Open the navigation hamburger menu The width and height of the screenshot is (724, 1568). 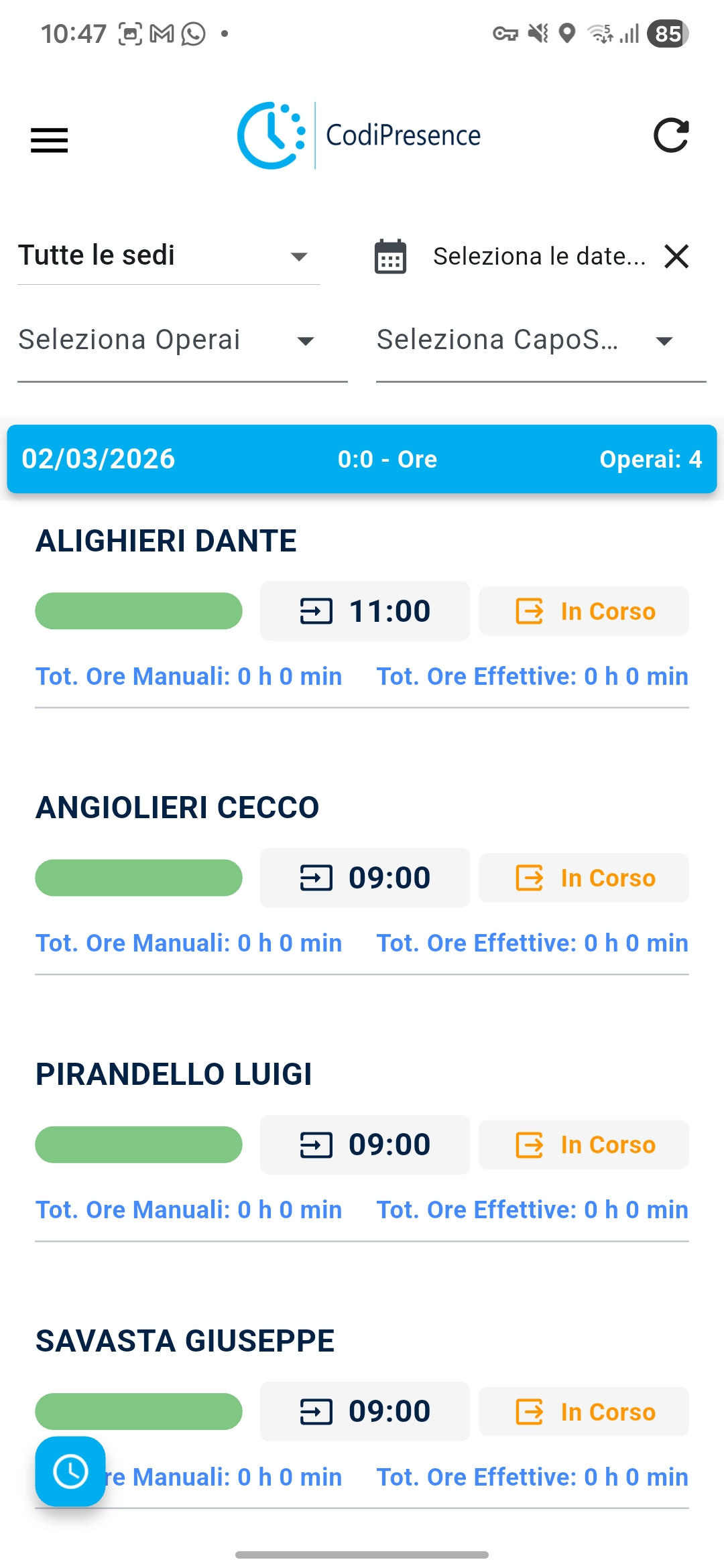pos(49,141)
